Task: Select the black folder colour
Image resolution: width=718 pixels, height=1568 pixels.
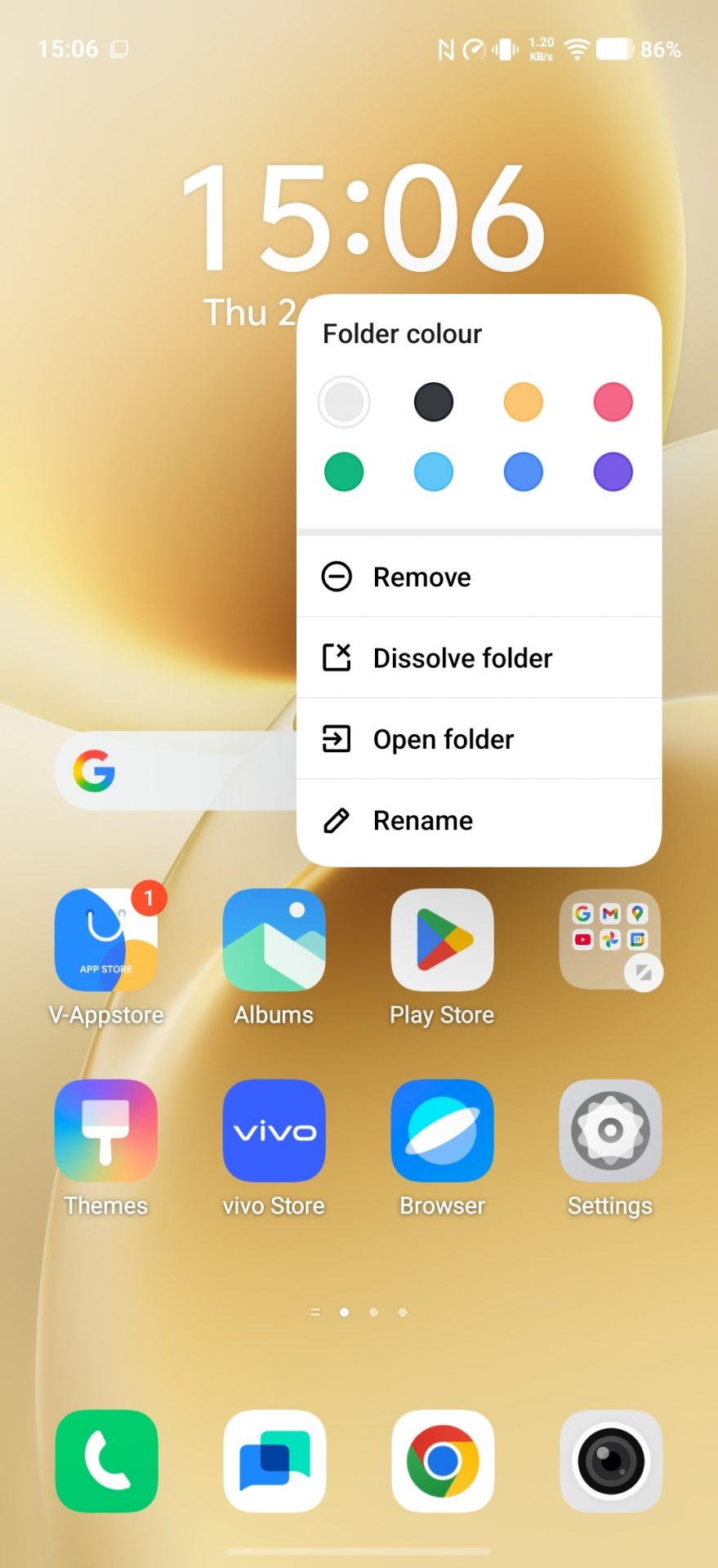Action: (433, 402)
